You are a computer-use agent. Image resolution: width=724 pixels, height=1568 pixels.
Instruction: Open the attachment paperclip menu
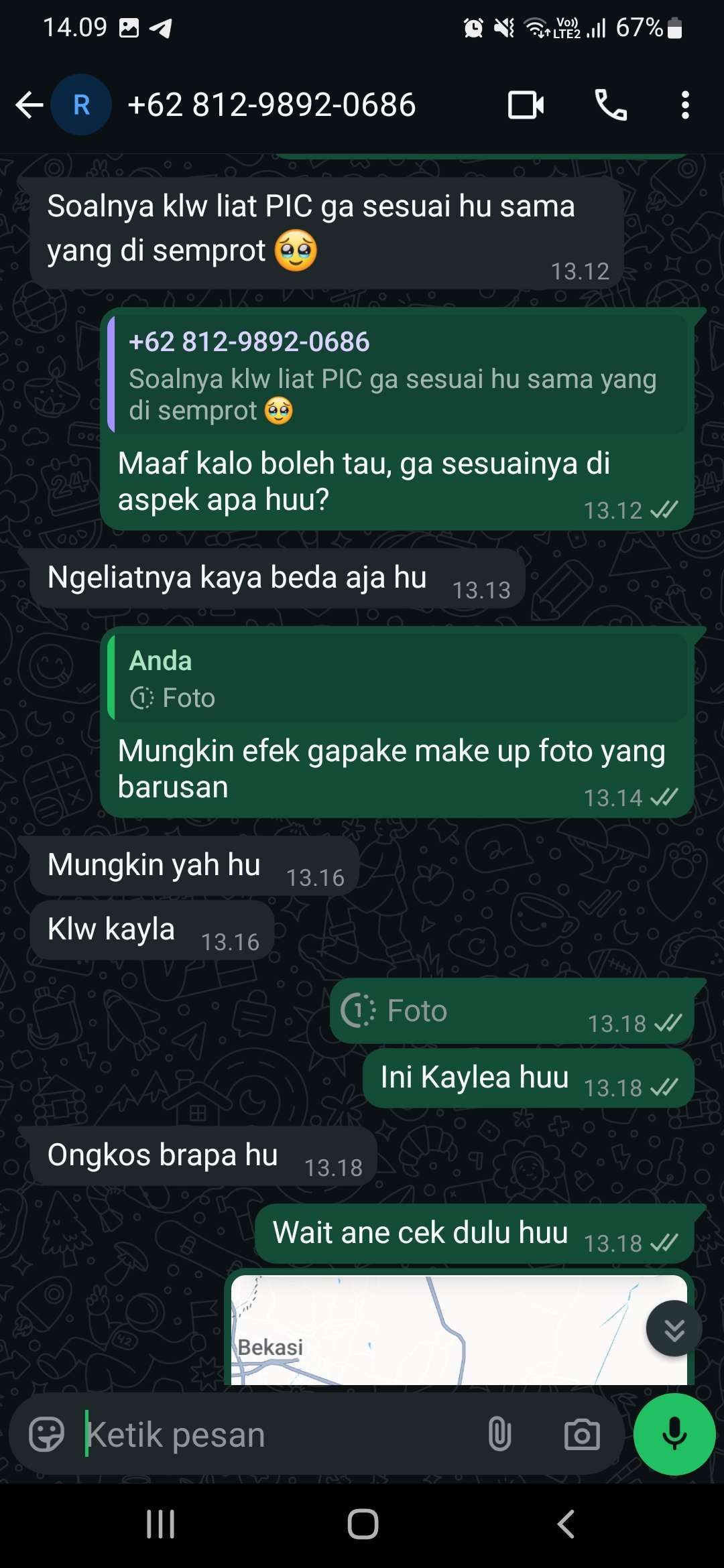[499, 1435]
